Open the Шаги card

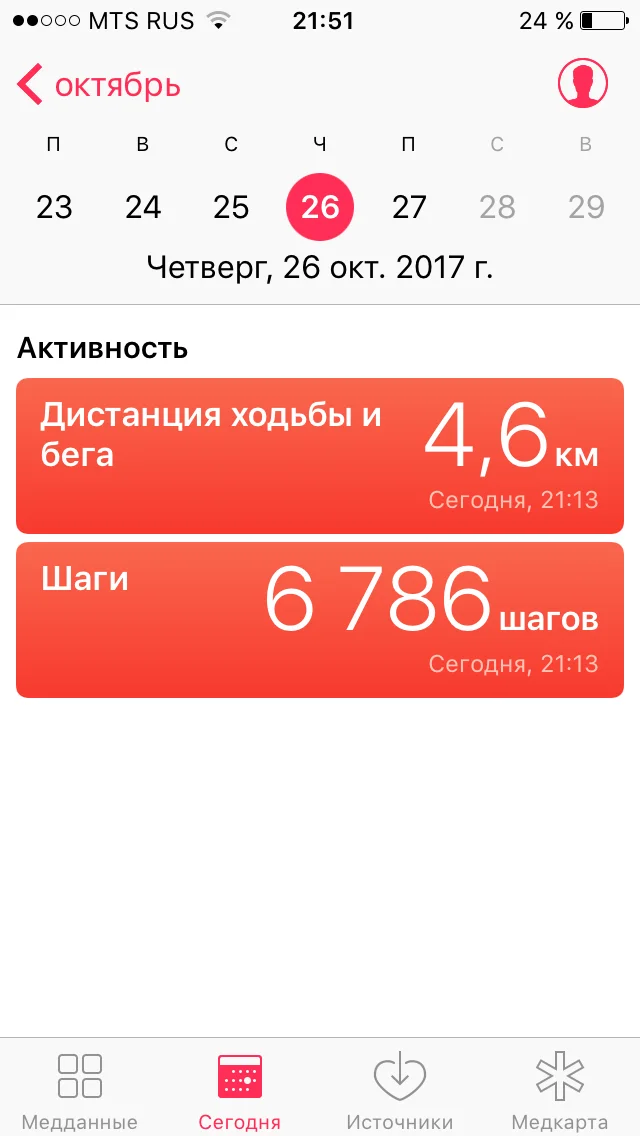[x=320, y=620]
